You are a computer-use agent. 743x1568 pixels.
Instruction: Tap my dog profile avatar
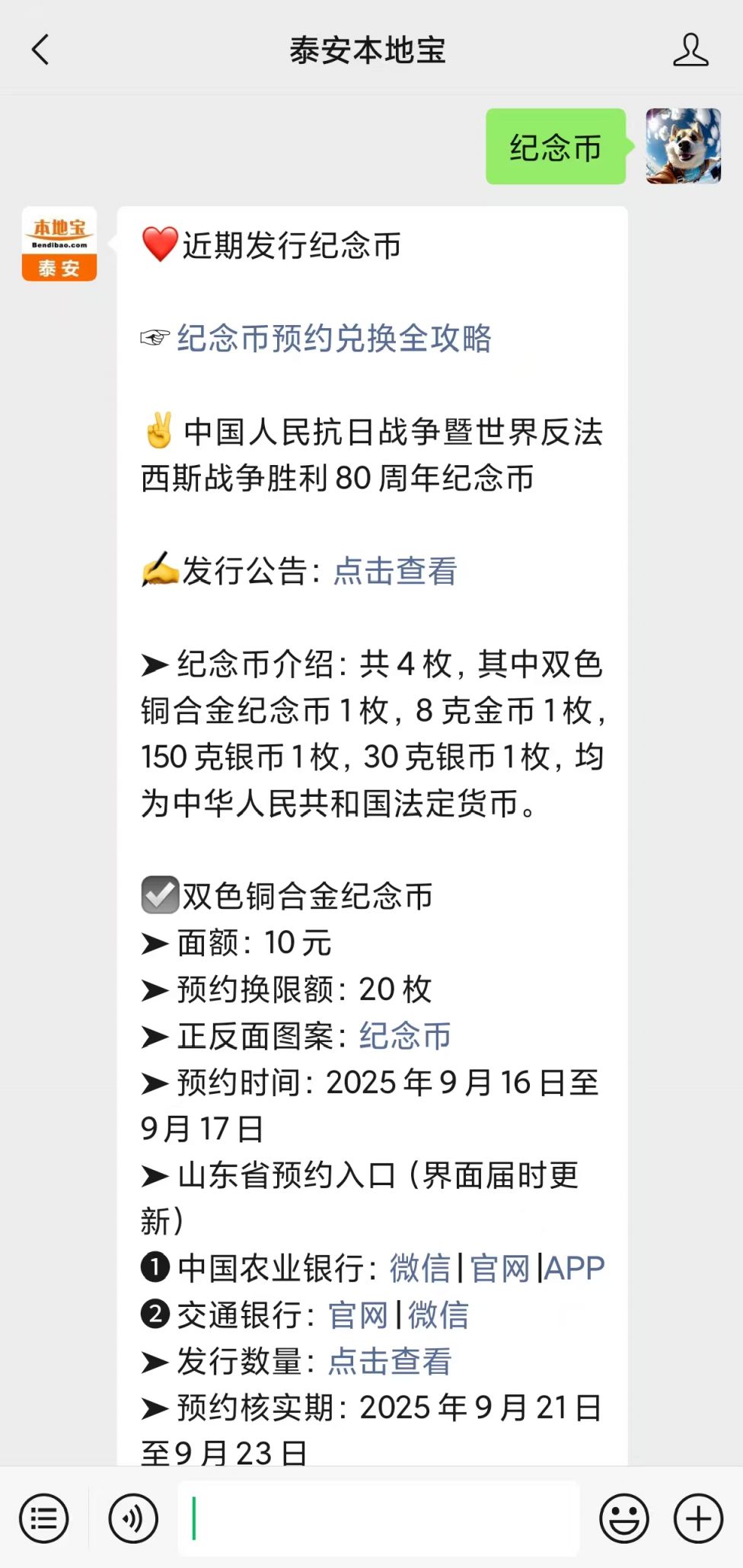coord(683,146)
